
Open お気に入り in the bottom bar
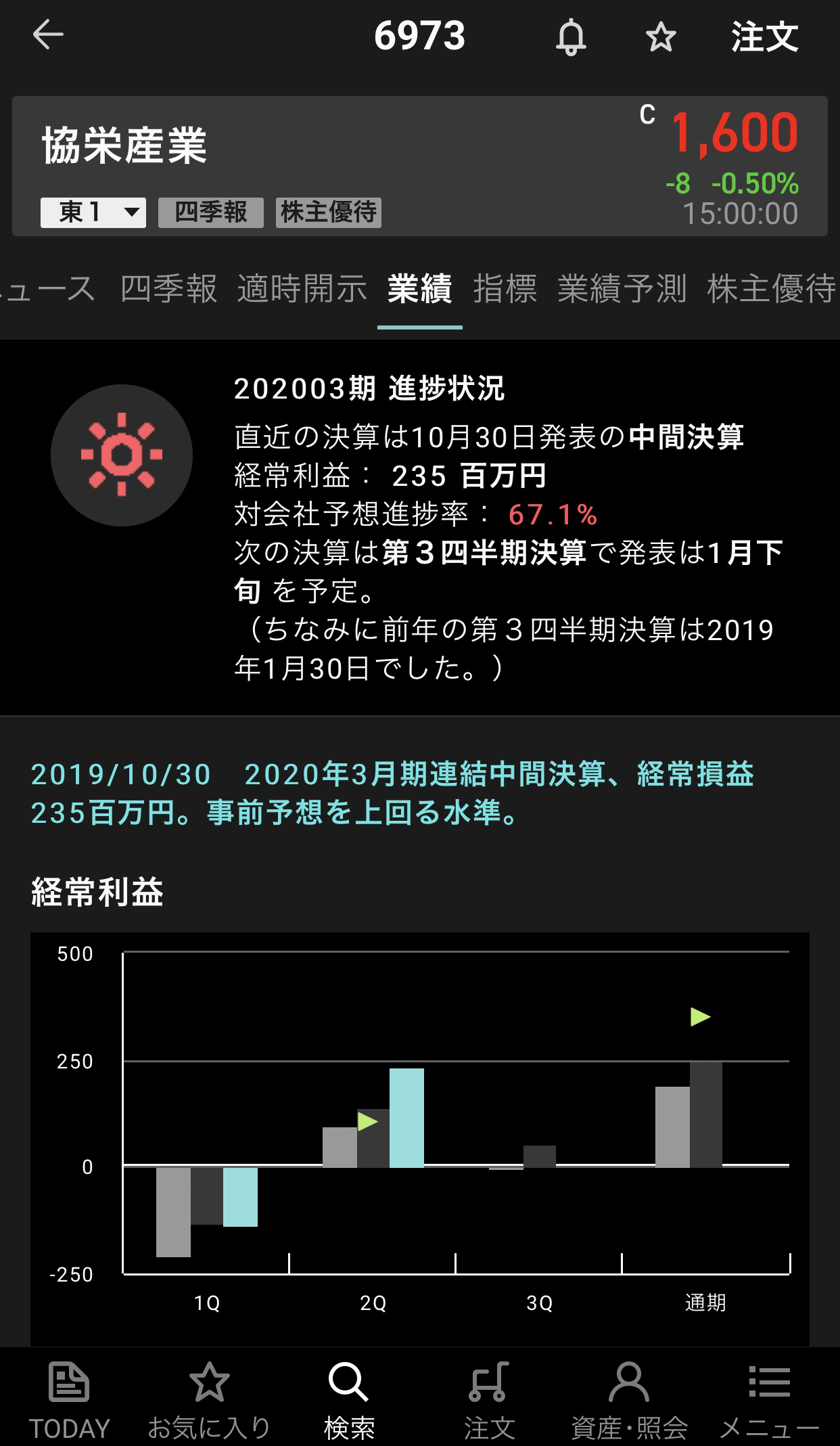(209, 1398)
